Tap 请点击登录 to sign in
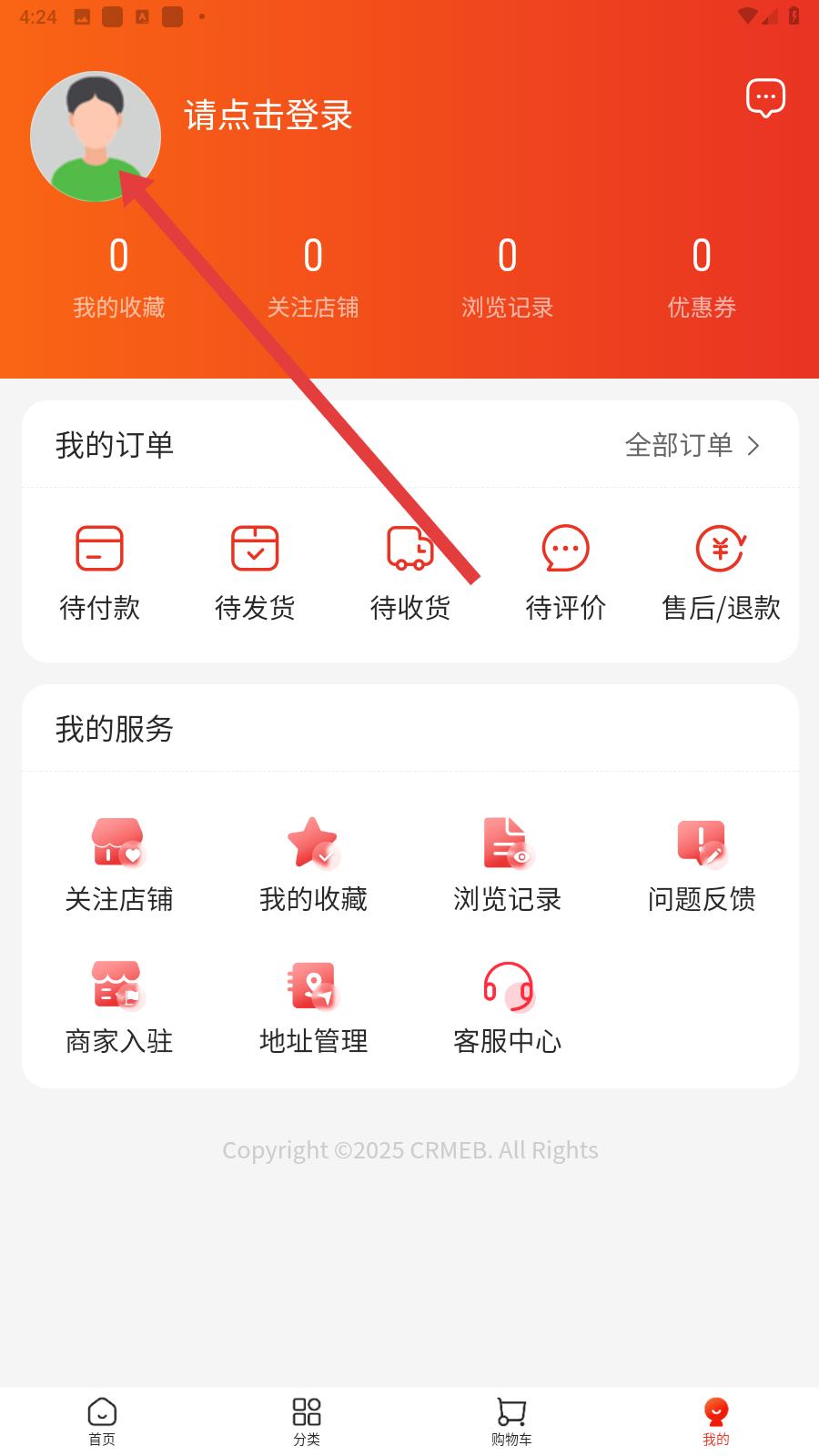Viewport: 819px width, 1456px height. (x=268, y=116)
